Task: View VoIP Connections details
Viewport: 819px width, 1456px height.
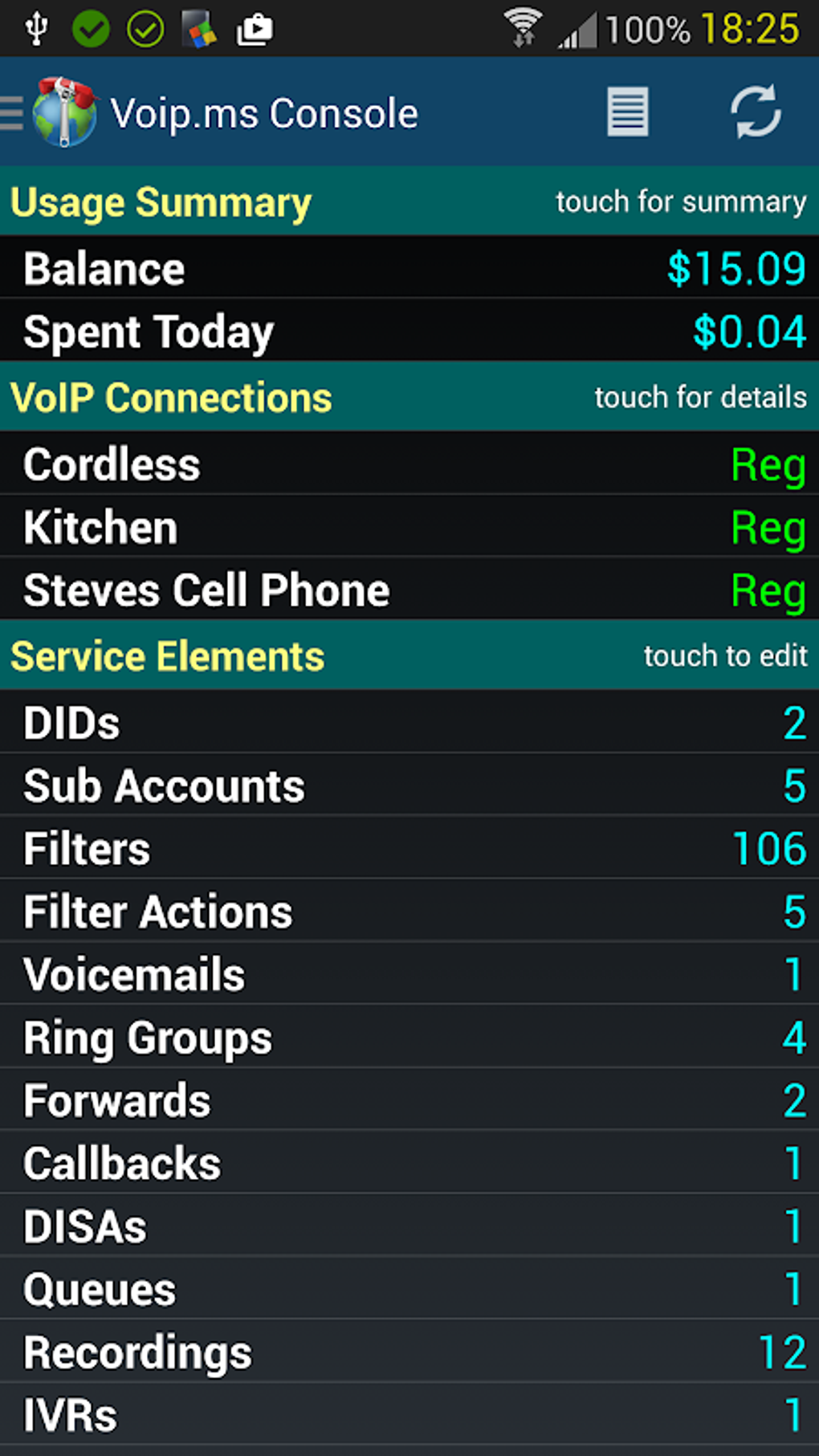Action: (409, 397)
